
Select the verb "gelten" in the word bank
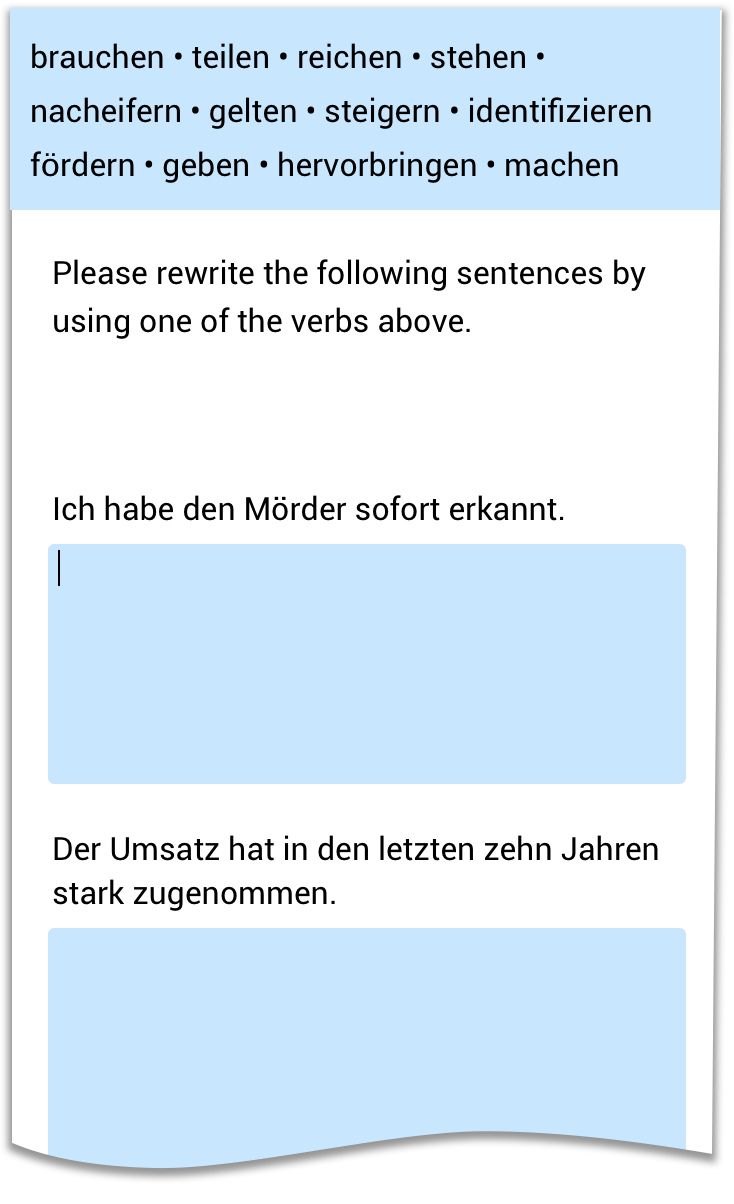243,111
